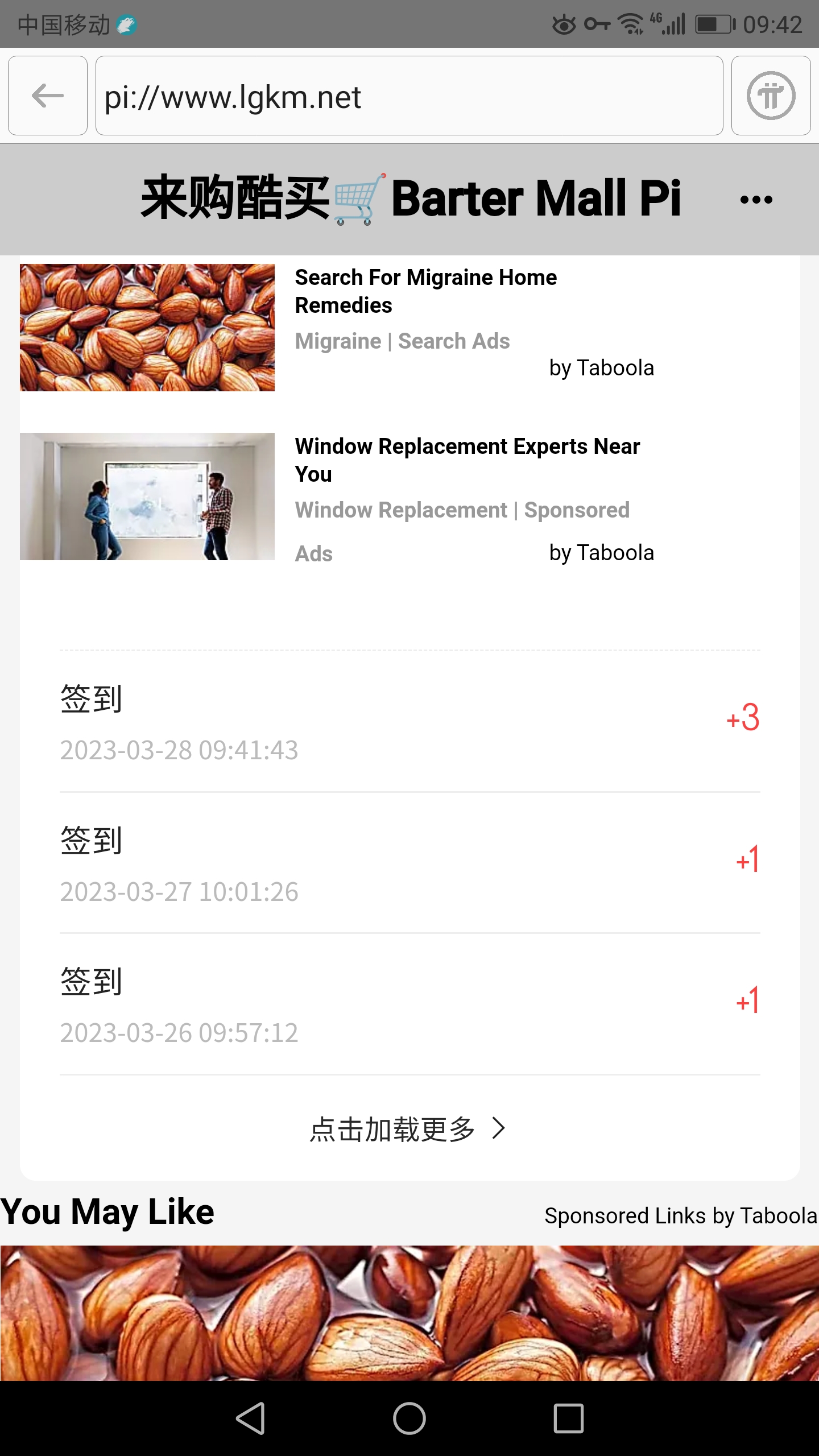Go back using the browser back arrow
The width and height of the screenshot is (819, 1456).
[48, 96]
